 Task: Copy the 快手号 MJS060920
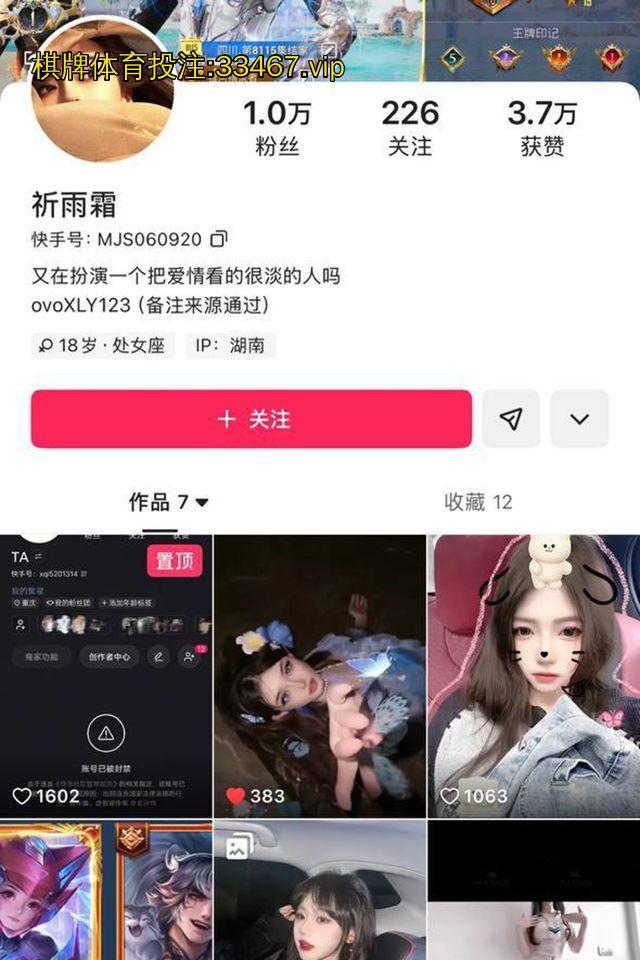coord(219,239)
